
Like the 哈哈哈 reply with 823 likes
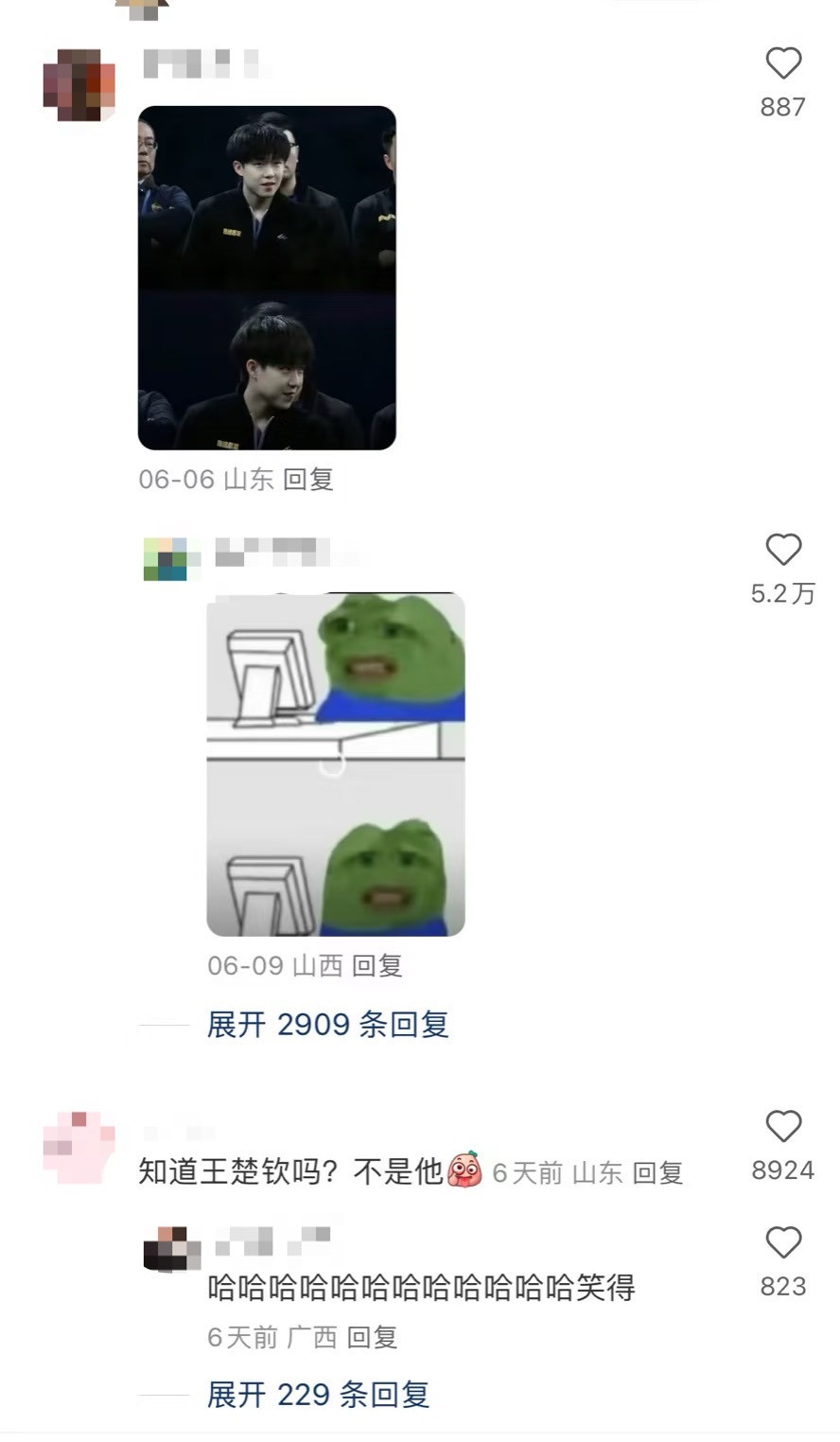(782, 1243)
